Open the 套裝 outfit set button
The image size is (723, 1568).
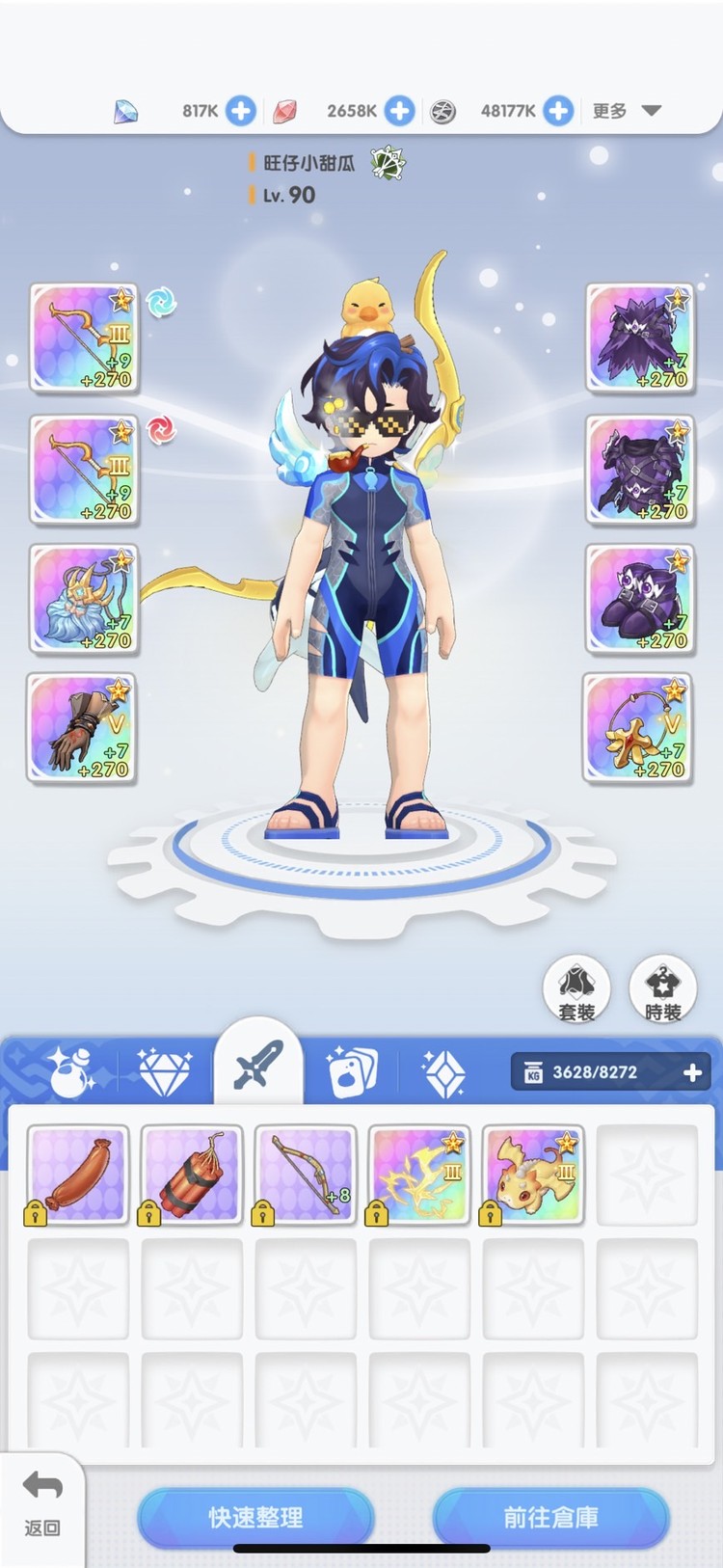(576, 989)
